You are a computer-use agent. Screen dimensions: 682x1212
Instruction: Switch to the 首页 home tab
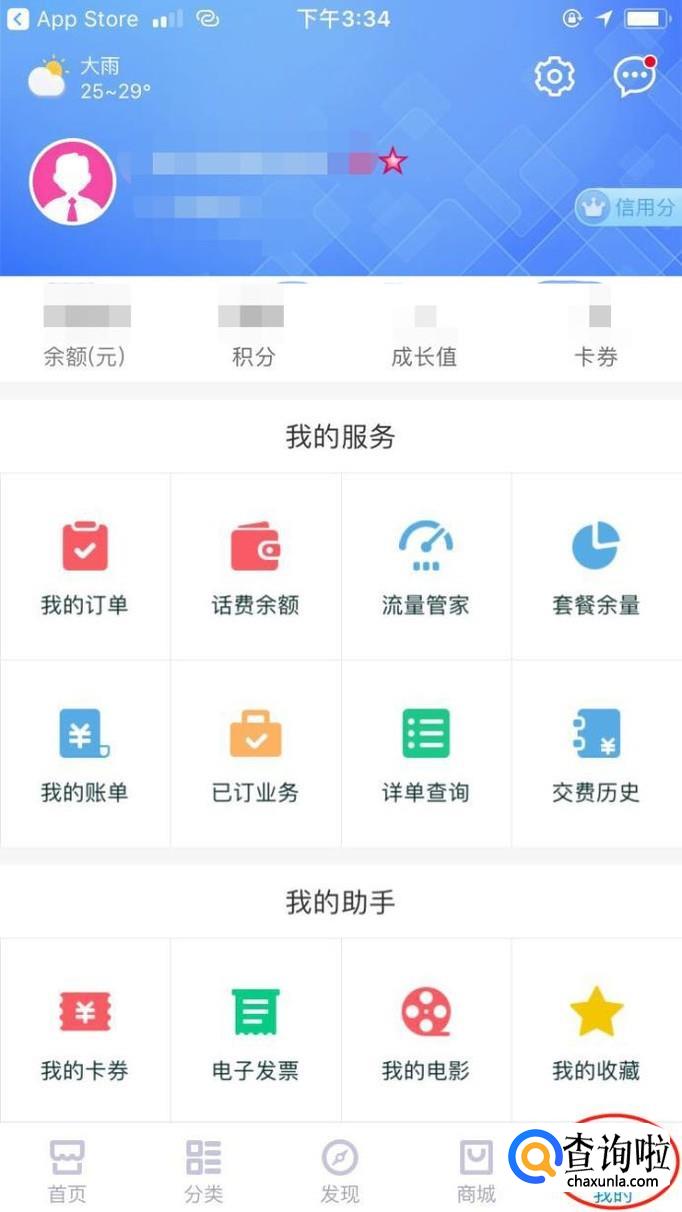[x=67, y=1170]
